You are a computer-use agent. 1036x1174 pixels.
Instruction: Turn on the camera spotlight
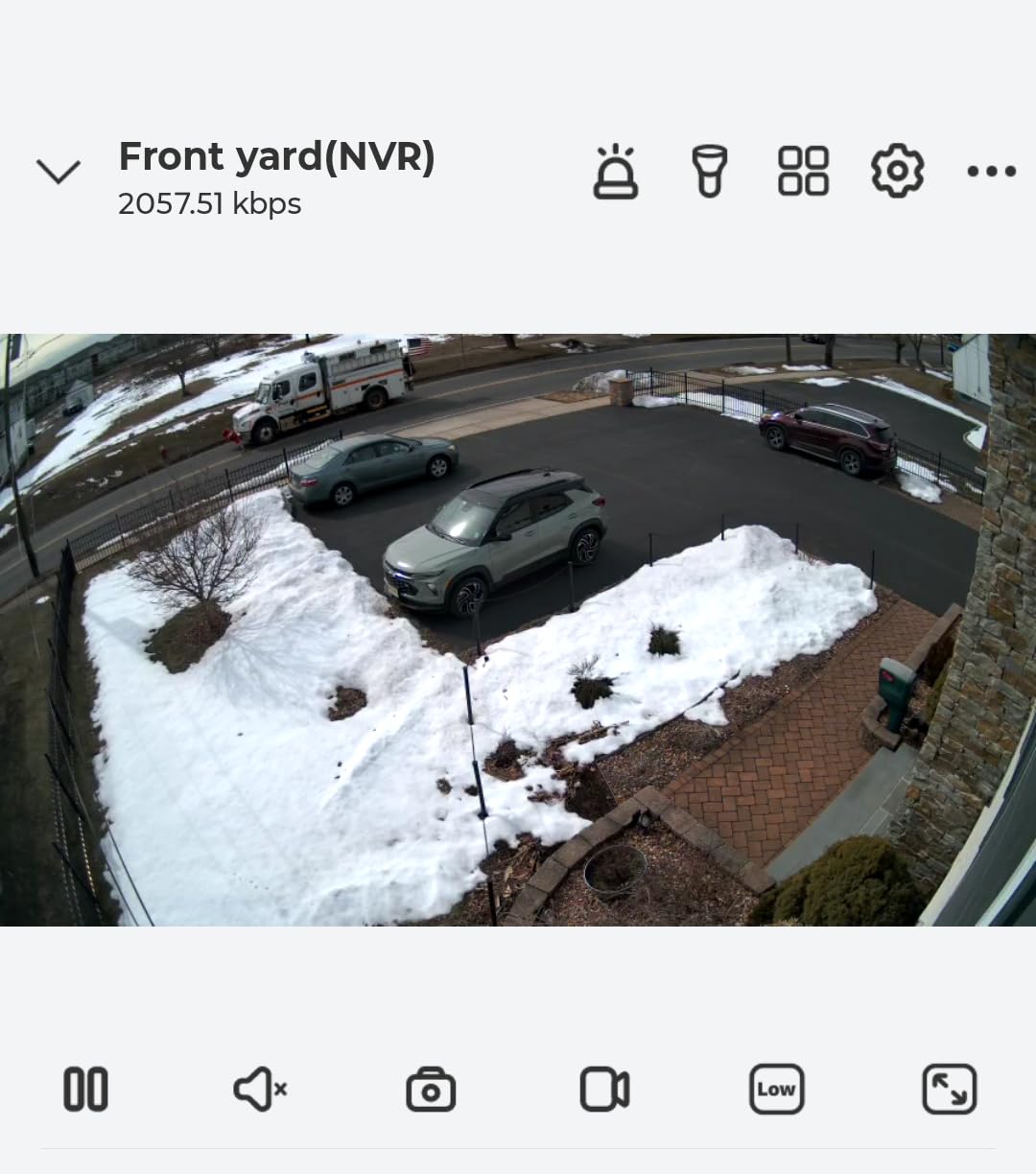[709, 172]
